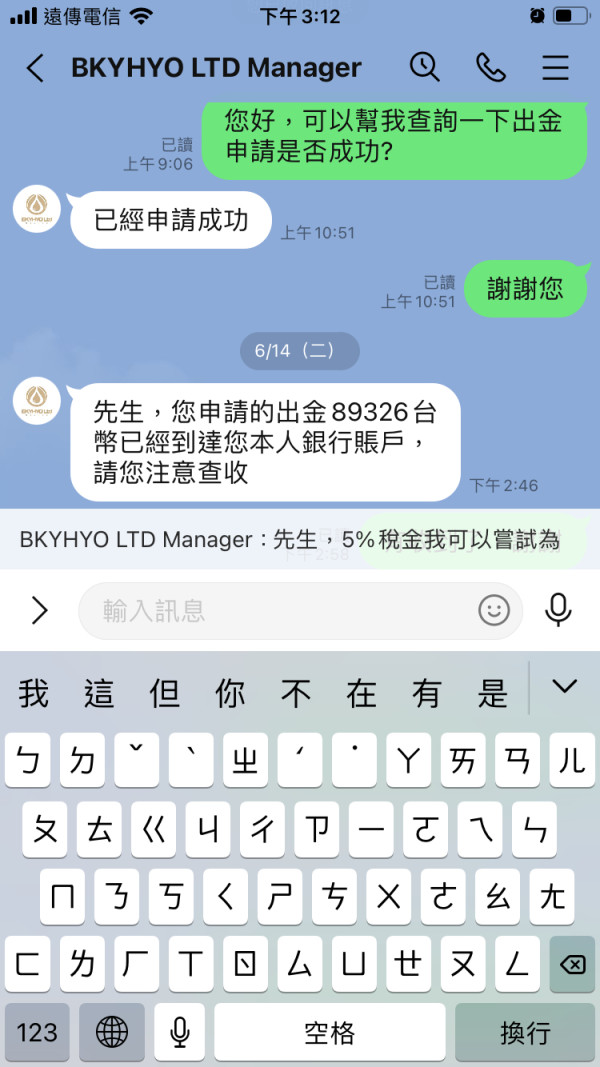Tap the 空格 space key
This screenshot has height=1067, width=600.
tap(329, 1032)
